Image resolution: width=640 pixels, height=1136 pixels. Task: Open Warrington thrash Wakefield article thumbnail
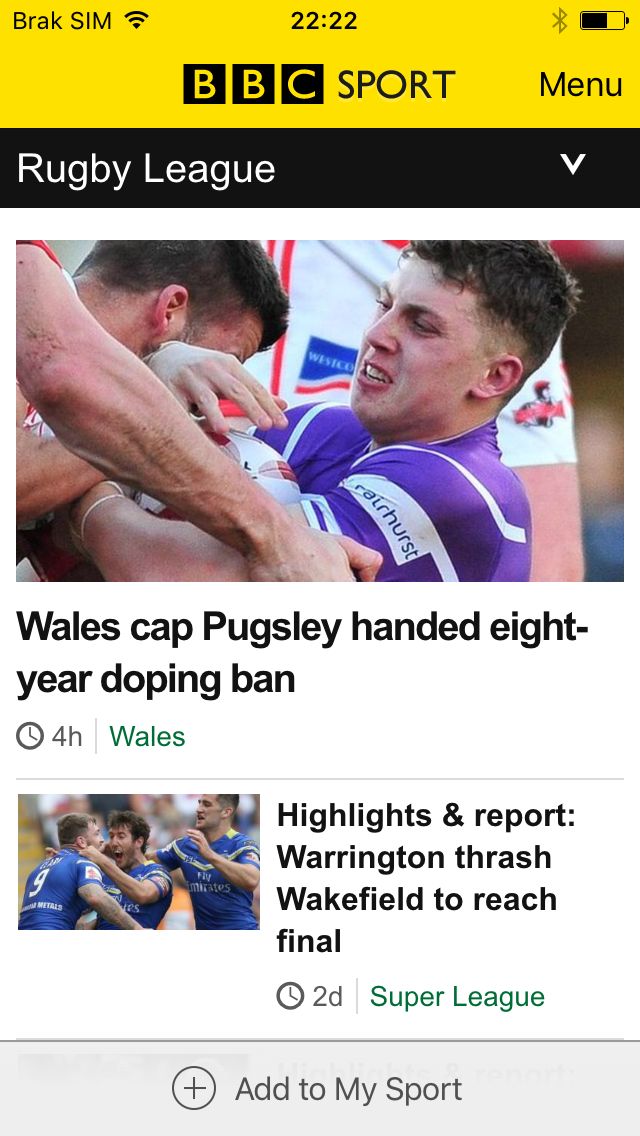138,862
